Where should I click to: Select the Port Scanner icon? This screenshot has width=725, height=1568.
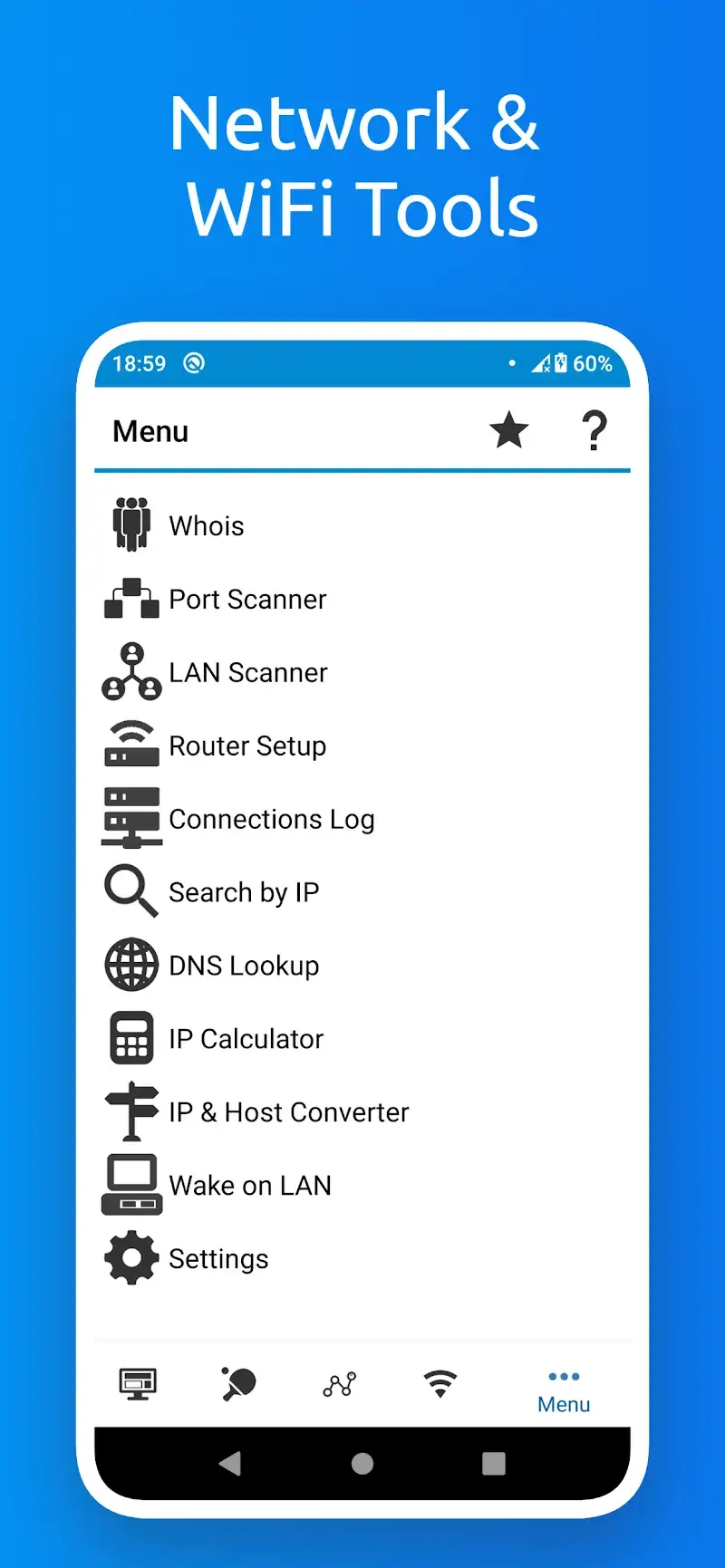(131, 599)
